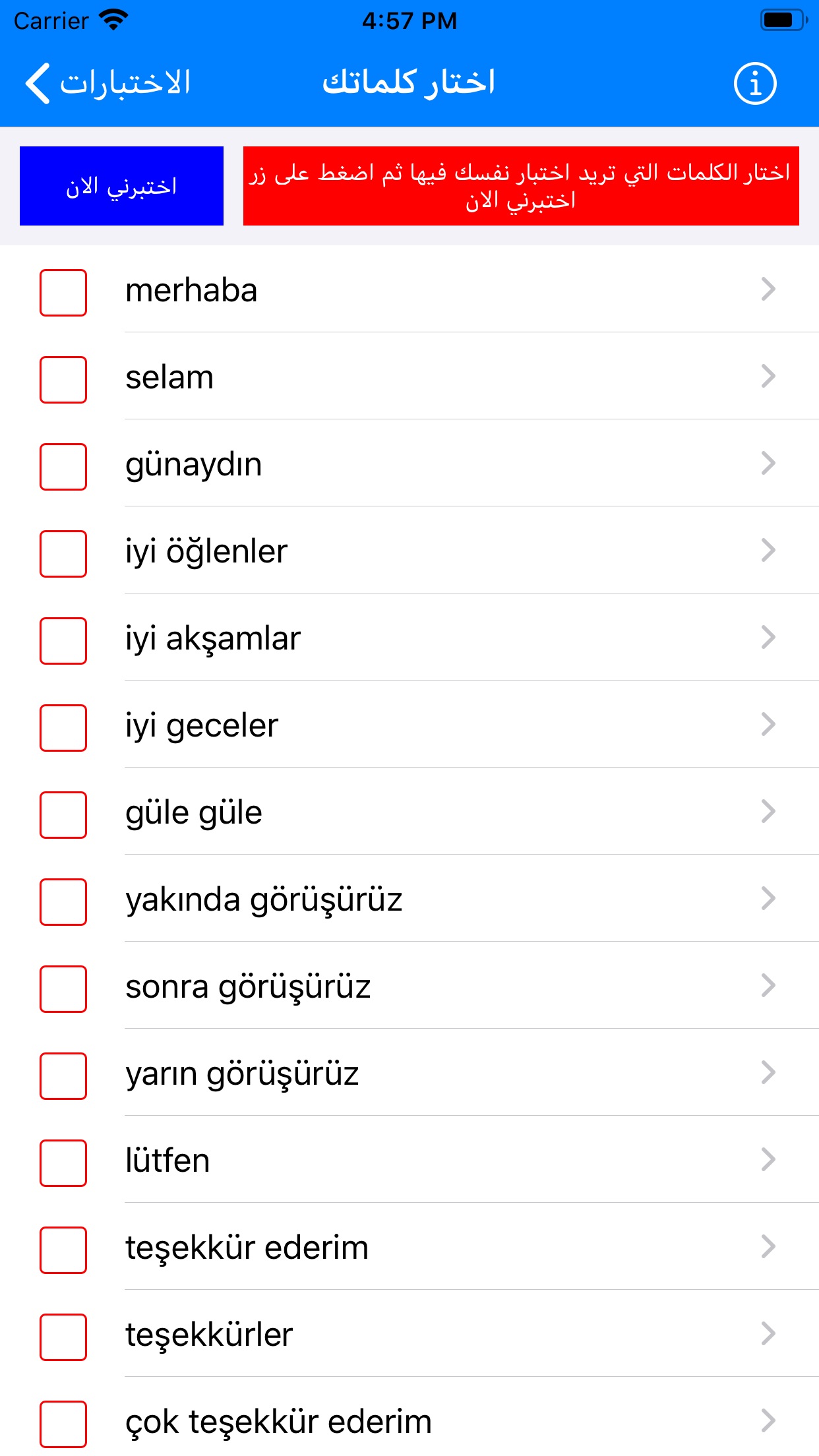The height and width of the screenshot is (1456, 819).
Task: Tick the günaydın checkbox
Action: (x=63, y=466)
